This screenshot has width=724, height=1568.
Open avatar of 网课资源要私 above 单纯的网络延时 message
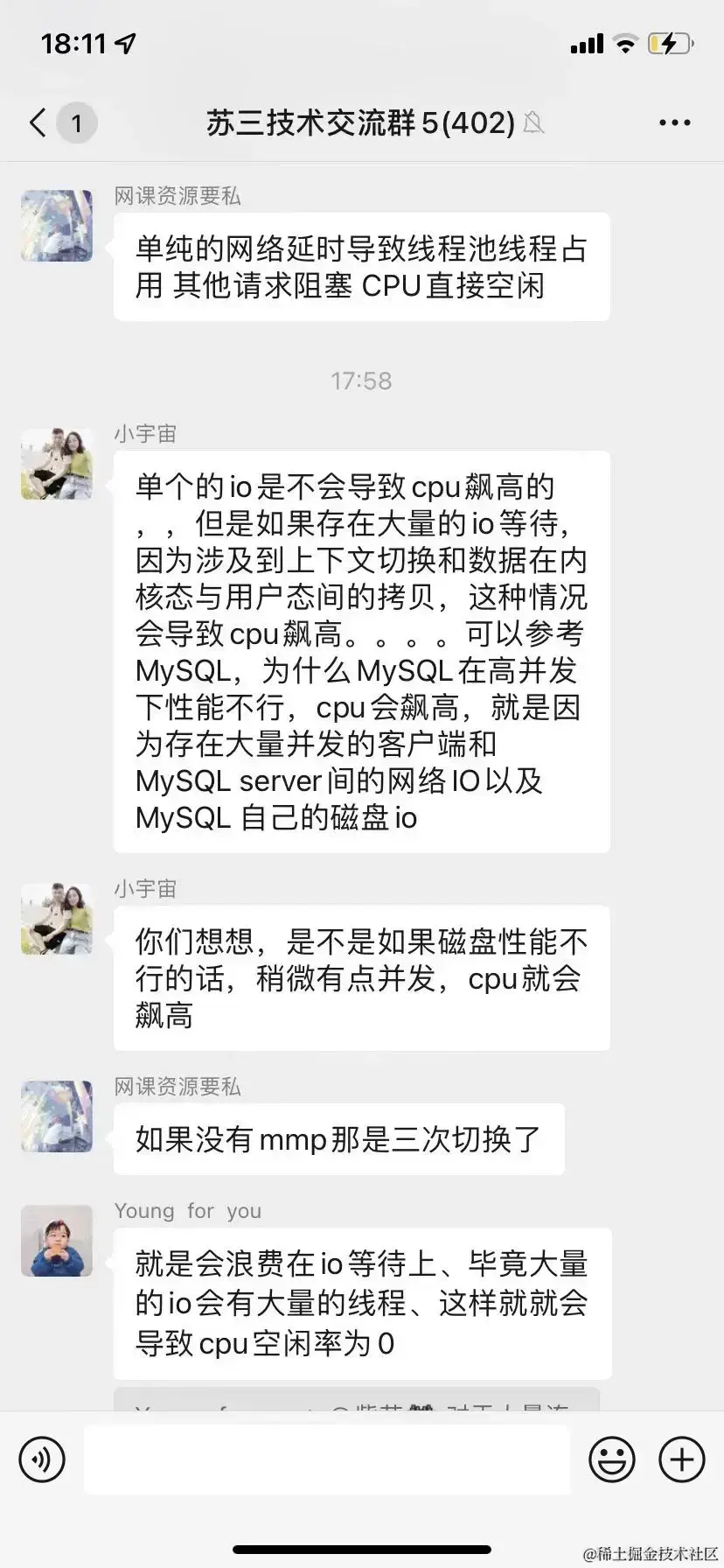point(57,226)
